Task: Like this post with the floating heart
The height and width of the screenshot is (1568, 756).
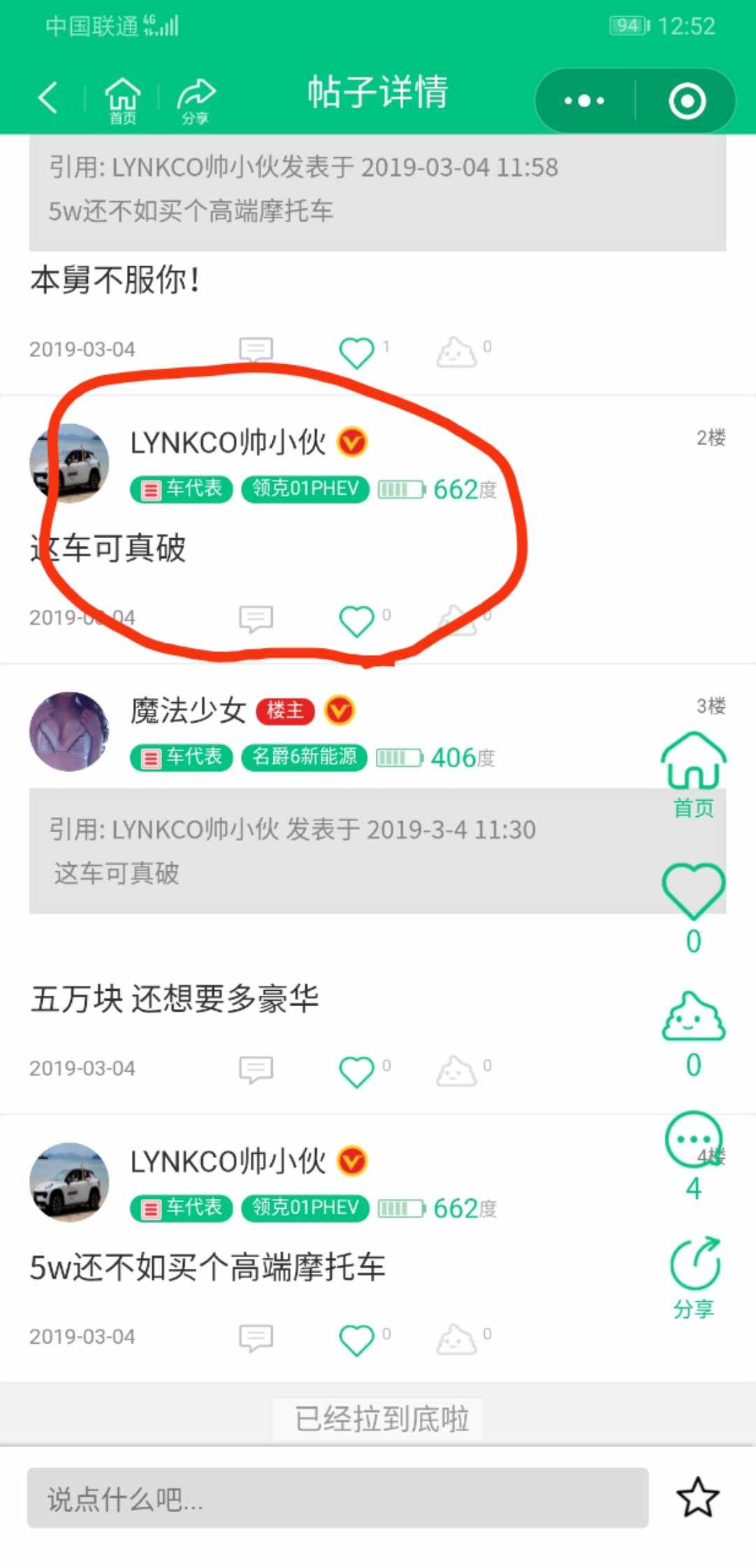Action: 693,891
